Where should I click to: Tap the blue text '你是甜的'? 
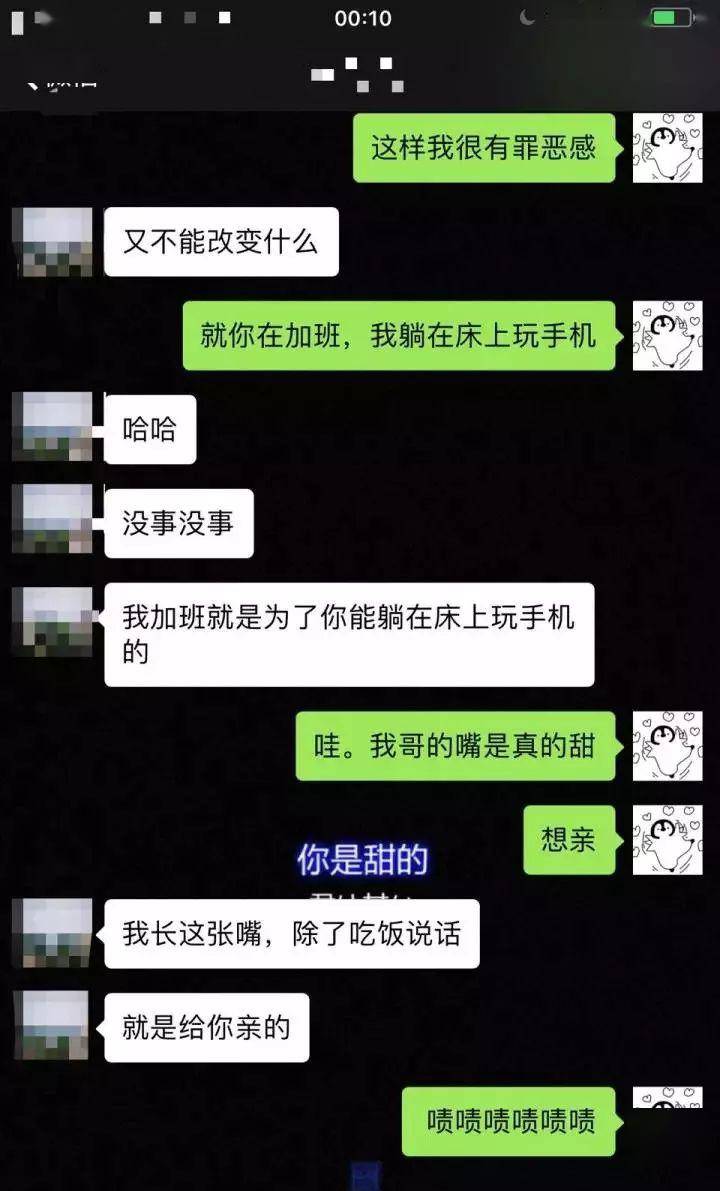[x=363, y=856]
